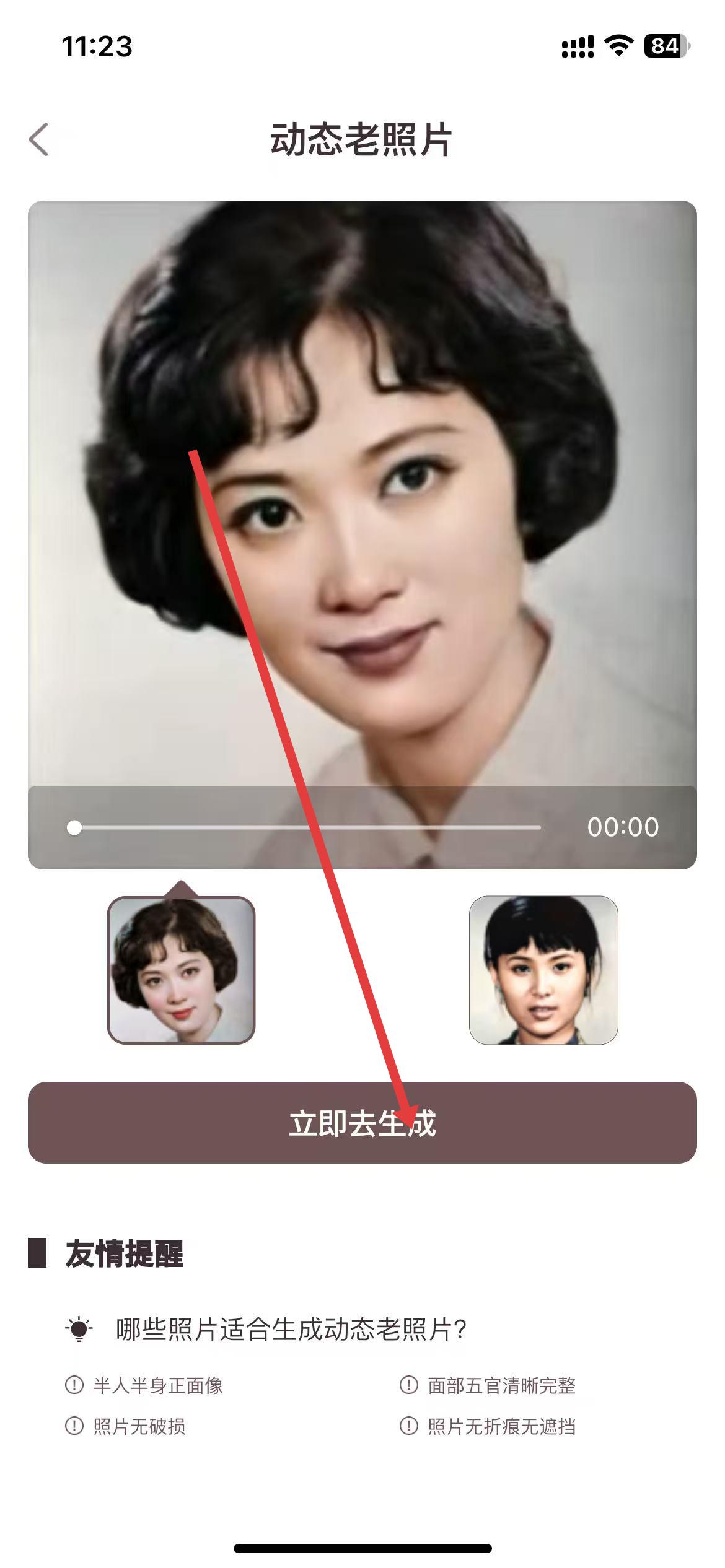Select the sample photo with straight bangs

click(x=543, y=970)
